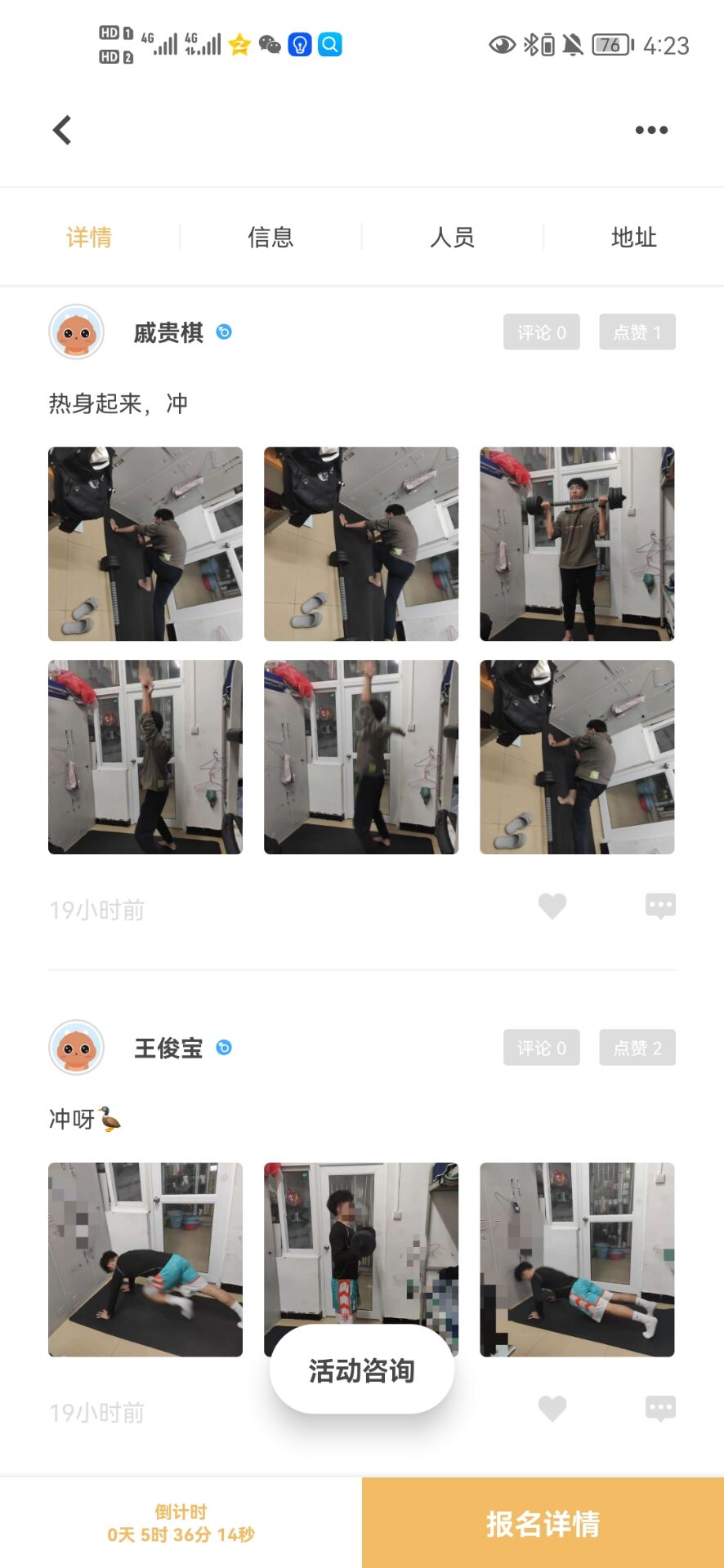Select the 详情 tab
Screen dimensions: 724x1568
pyautogui.click(x=89, y=238)
